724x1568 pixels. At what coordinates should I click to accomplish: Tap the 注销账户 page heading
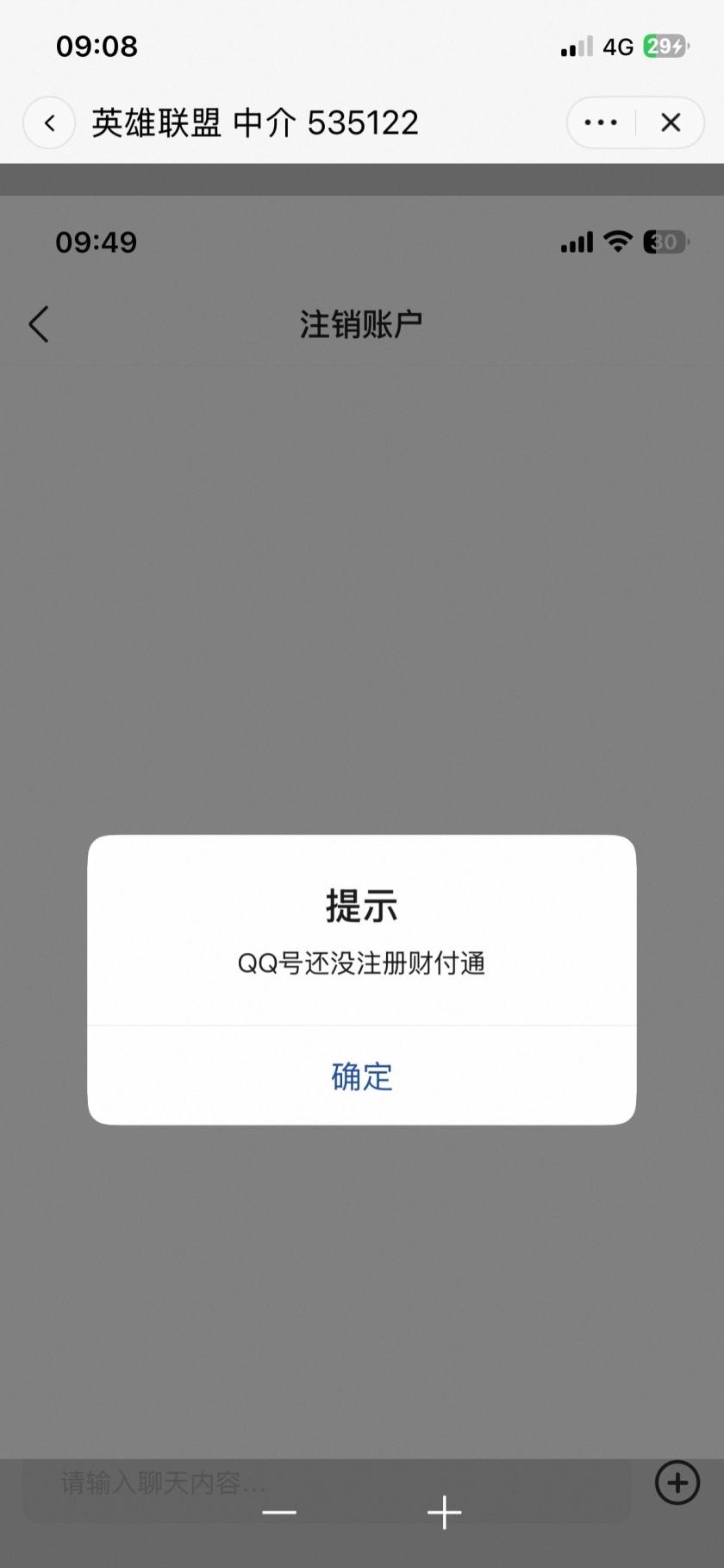click(361, 323)
